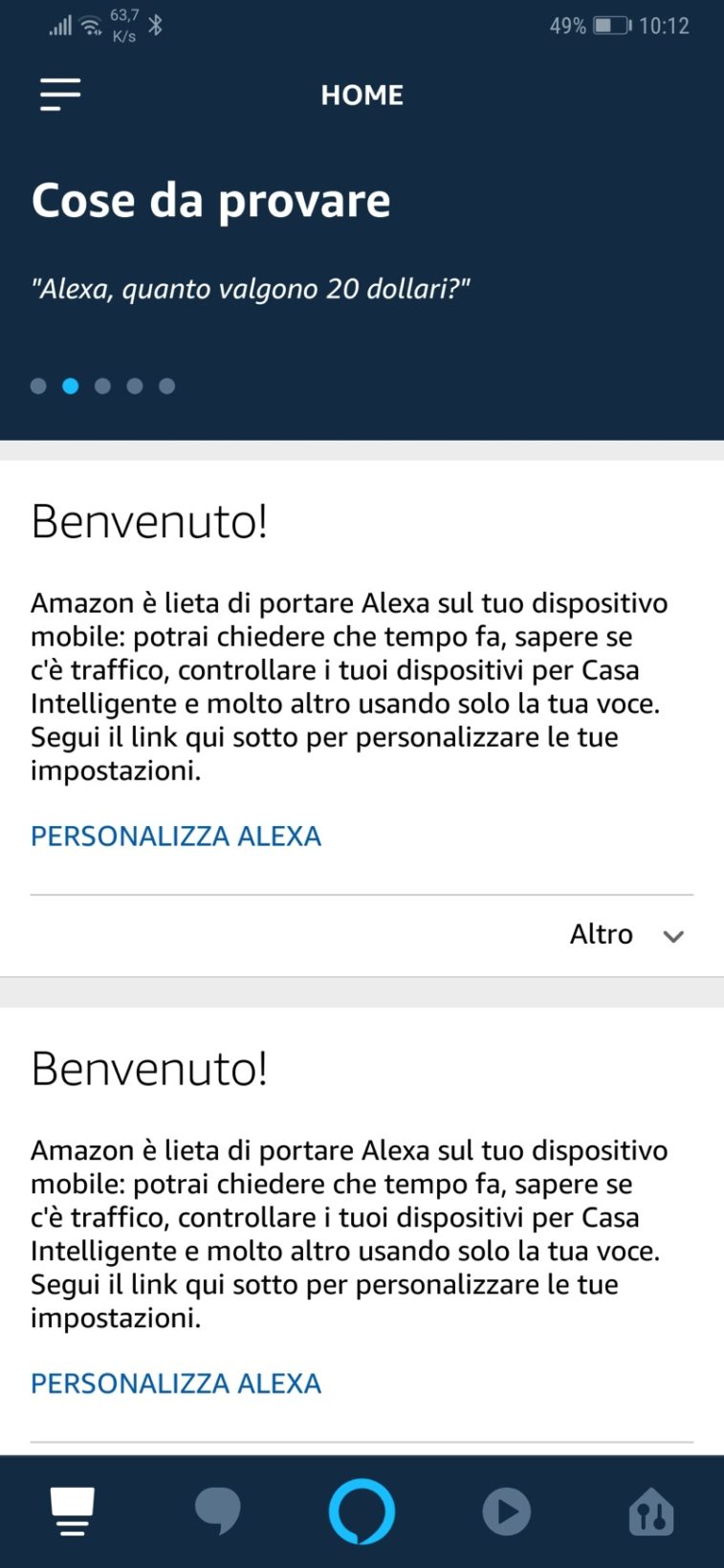Expand the Altro dropdown
This screenshot has width=724, height=1568.
(x=627, y=934)
